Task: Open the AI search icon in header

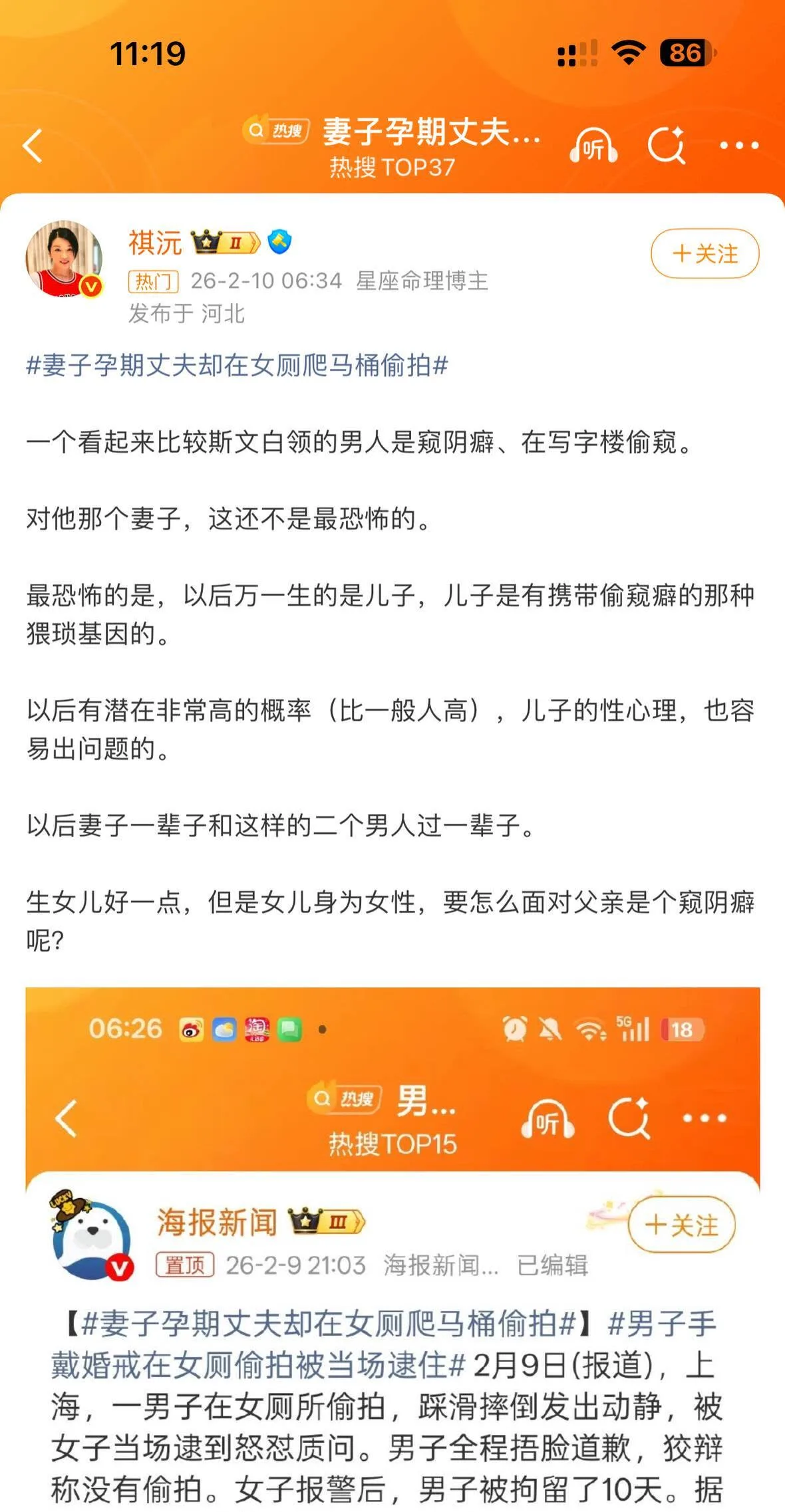Action: pos(667,144)
